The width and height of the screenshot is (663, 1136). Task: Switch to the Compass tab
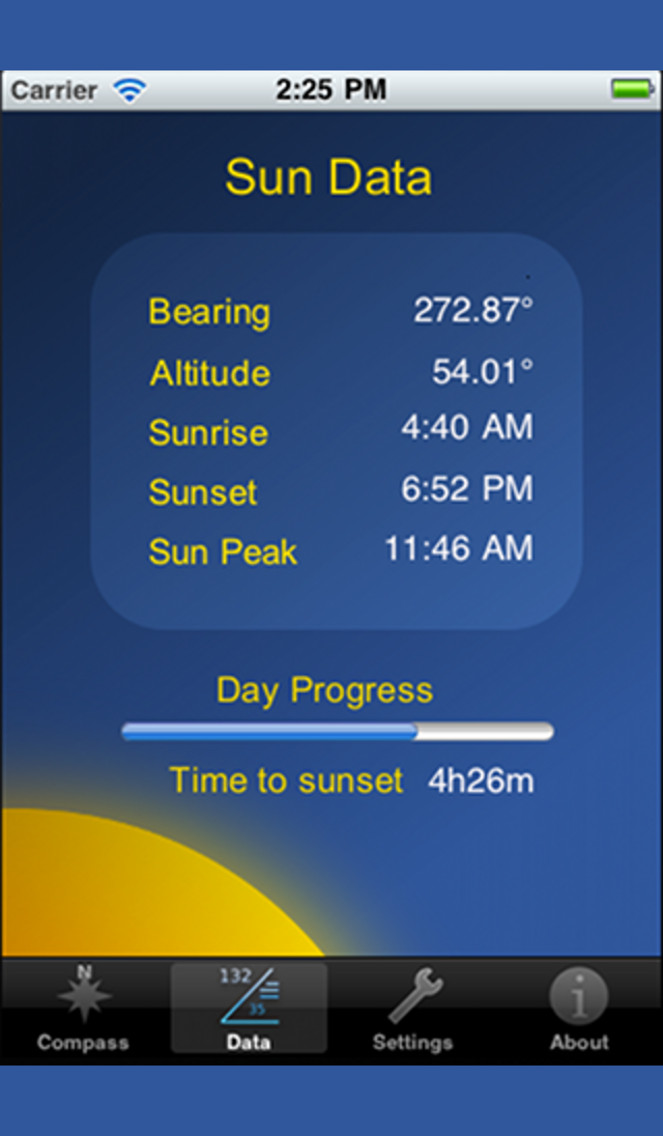tap(83, 1008)
